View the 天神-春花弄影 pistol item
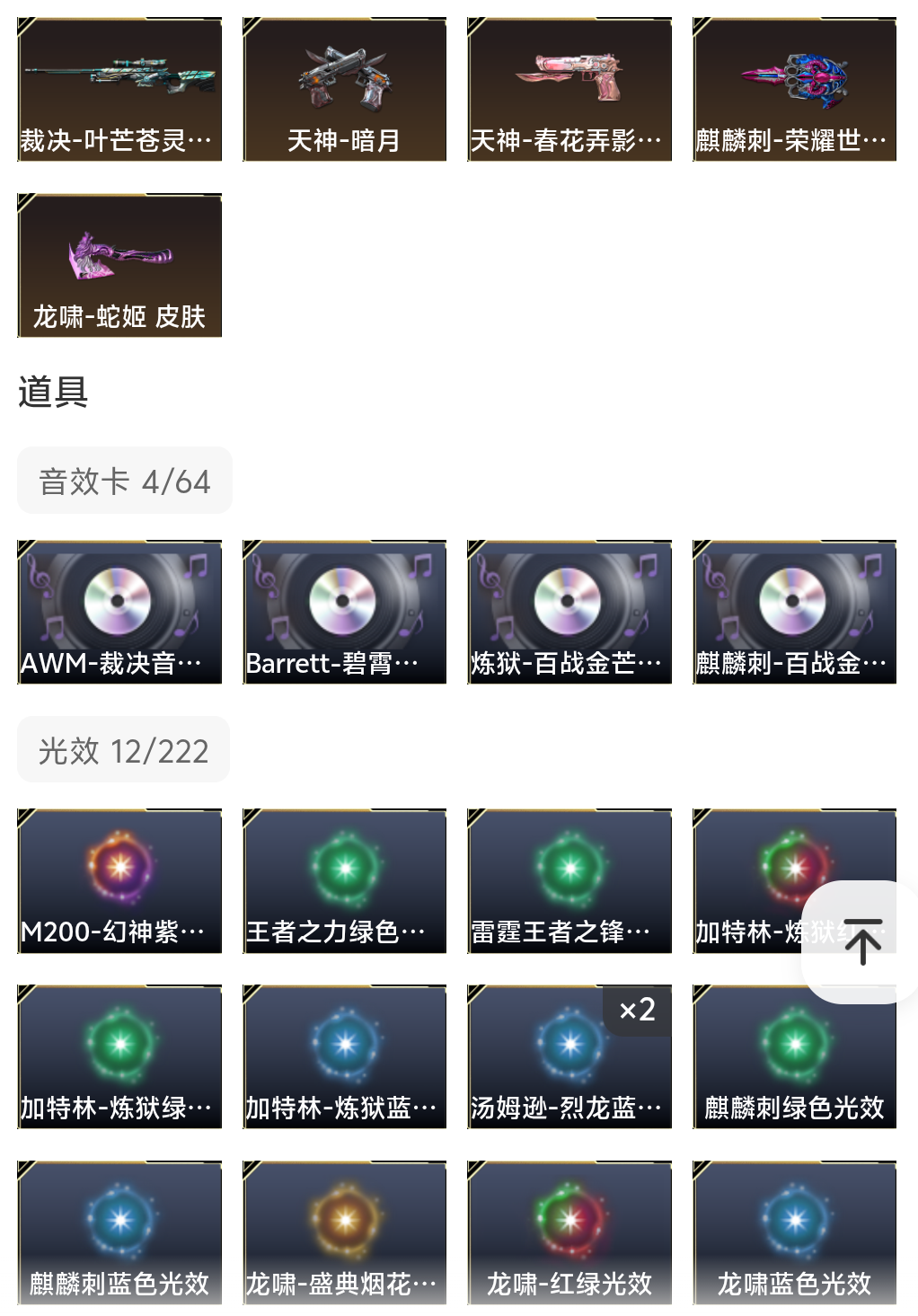 coord(569,89)
